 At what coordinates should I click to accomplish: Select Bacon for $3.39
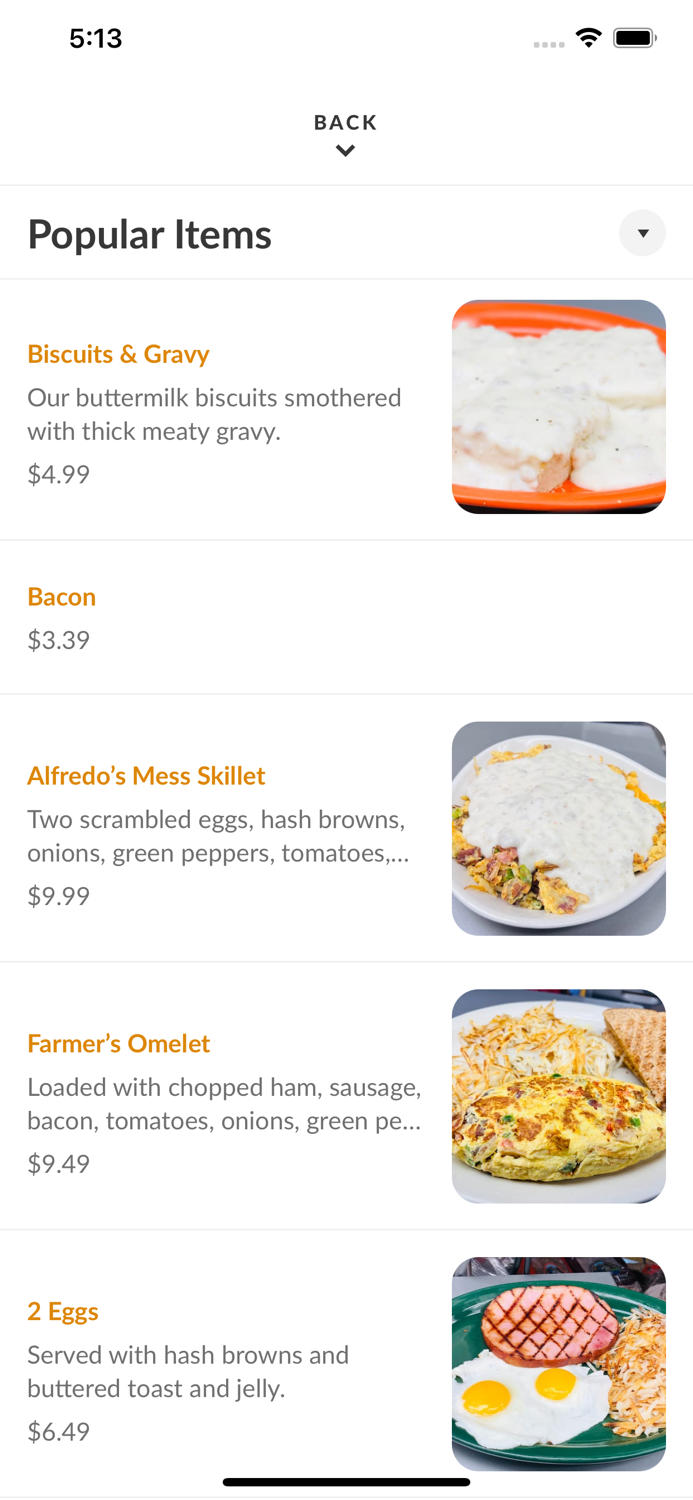click(x=62, y=597)
